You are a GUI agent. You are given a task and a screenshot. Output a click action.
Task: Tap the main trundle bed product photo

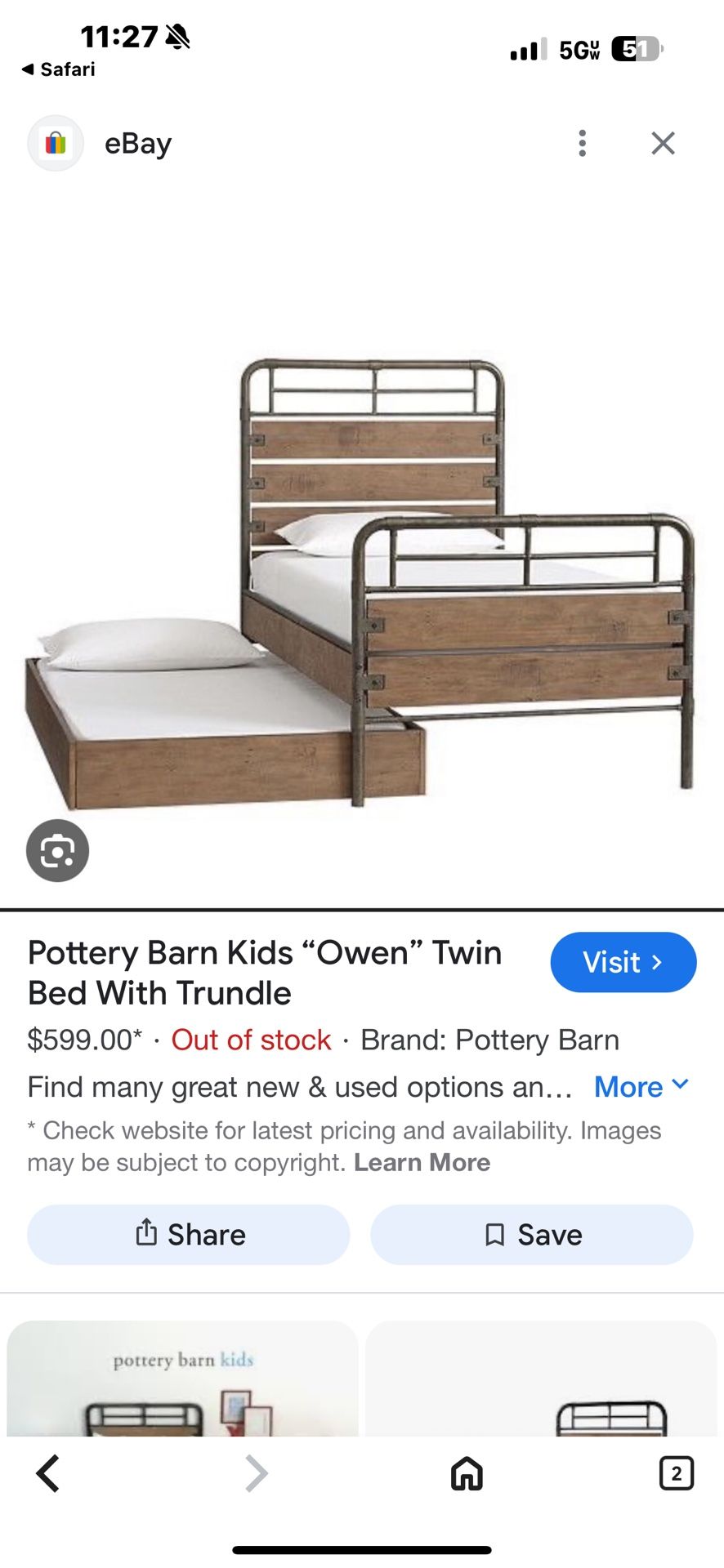click(362, 572)
